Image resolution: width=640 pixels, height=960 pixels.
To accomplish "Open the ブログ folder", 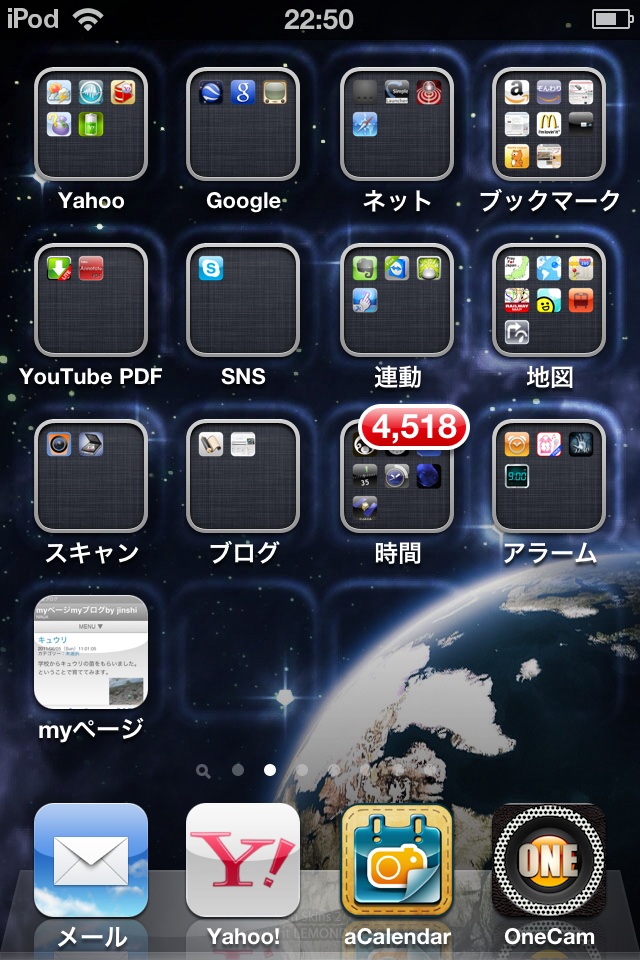I will tap(243, 476).
